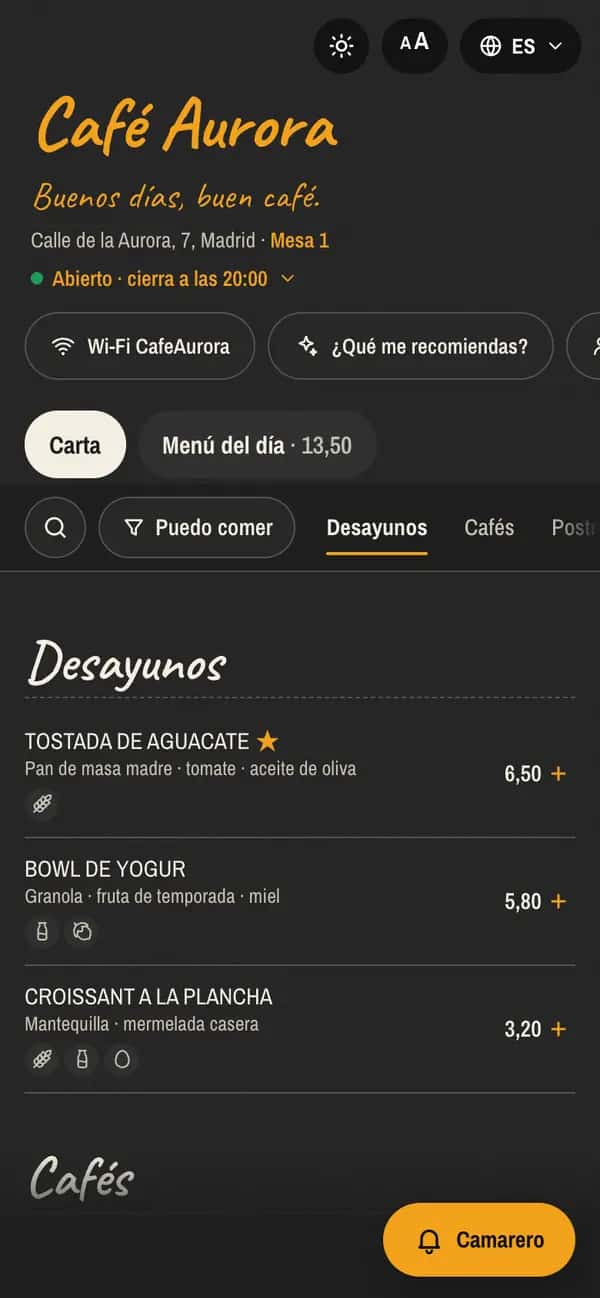Tap the Wi-Fi CafeAurora chip
This screenshot has width=600, height=1298.
[140, 346]
